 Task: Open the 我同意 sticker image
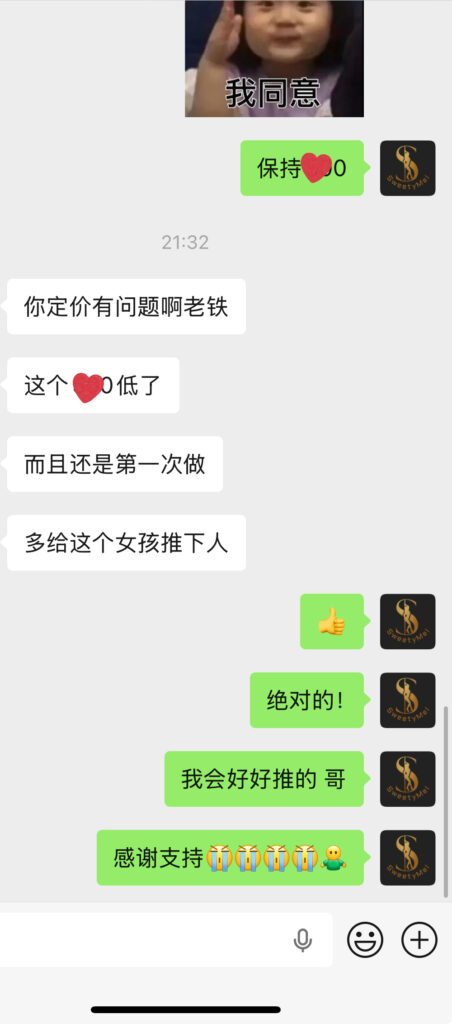click(274, 58)
